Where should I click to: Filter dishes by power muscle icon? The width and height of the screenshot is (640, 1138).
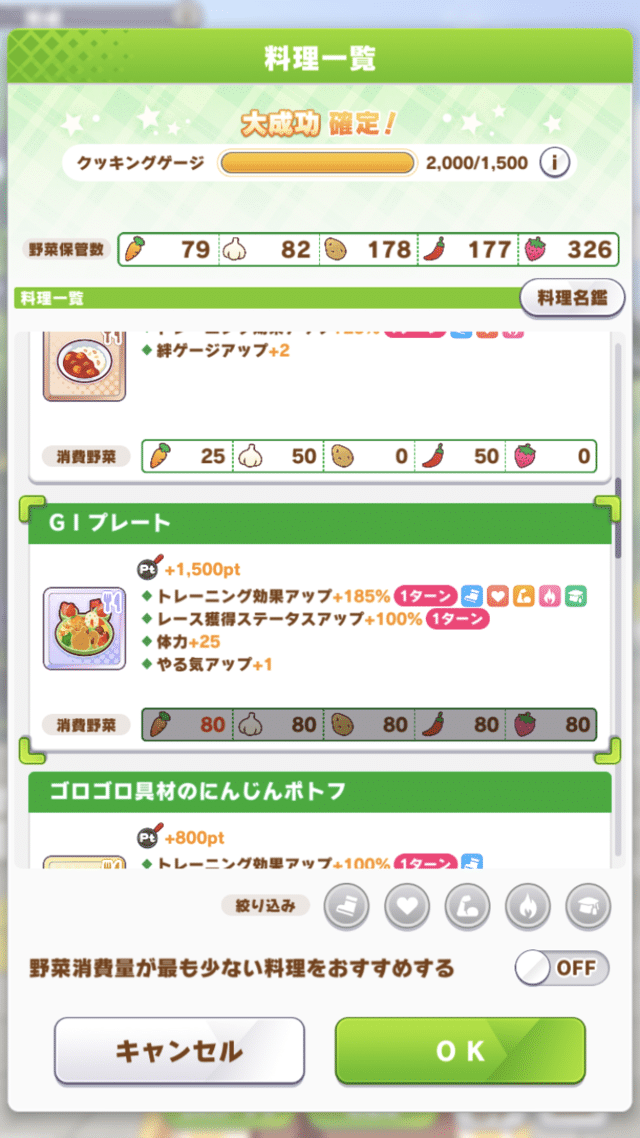click(x=467, y=907)
